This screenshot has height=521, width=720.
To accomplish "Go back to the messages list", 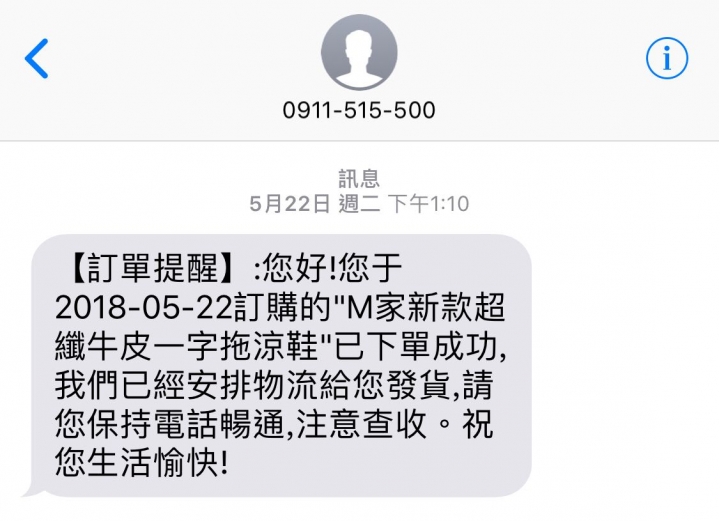I will pyautogui.click(x=37, y=59).
